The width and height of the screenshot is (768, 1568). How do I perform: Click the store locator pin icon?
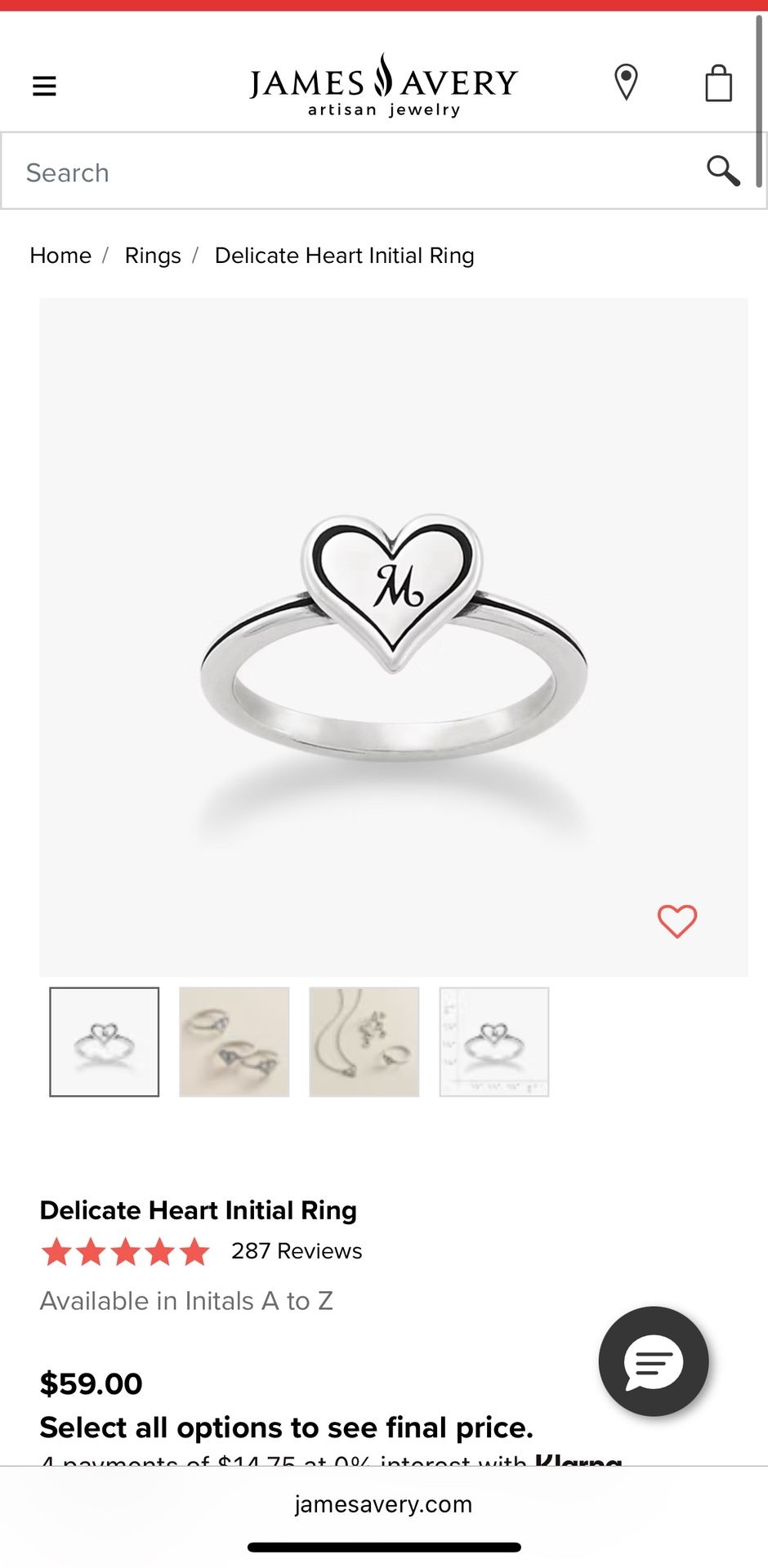pos(625,82)
